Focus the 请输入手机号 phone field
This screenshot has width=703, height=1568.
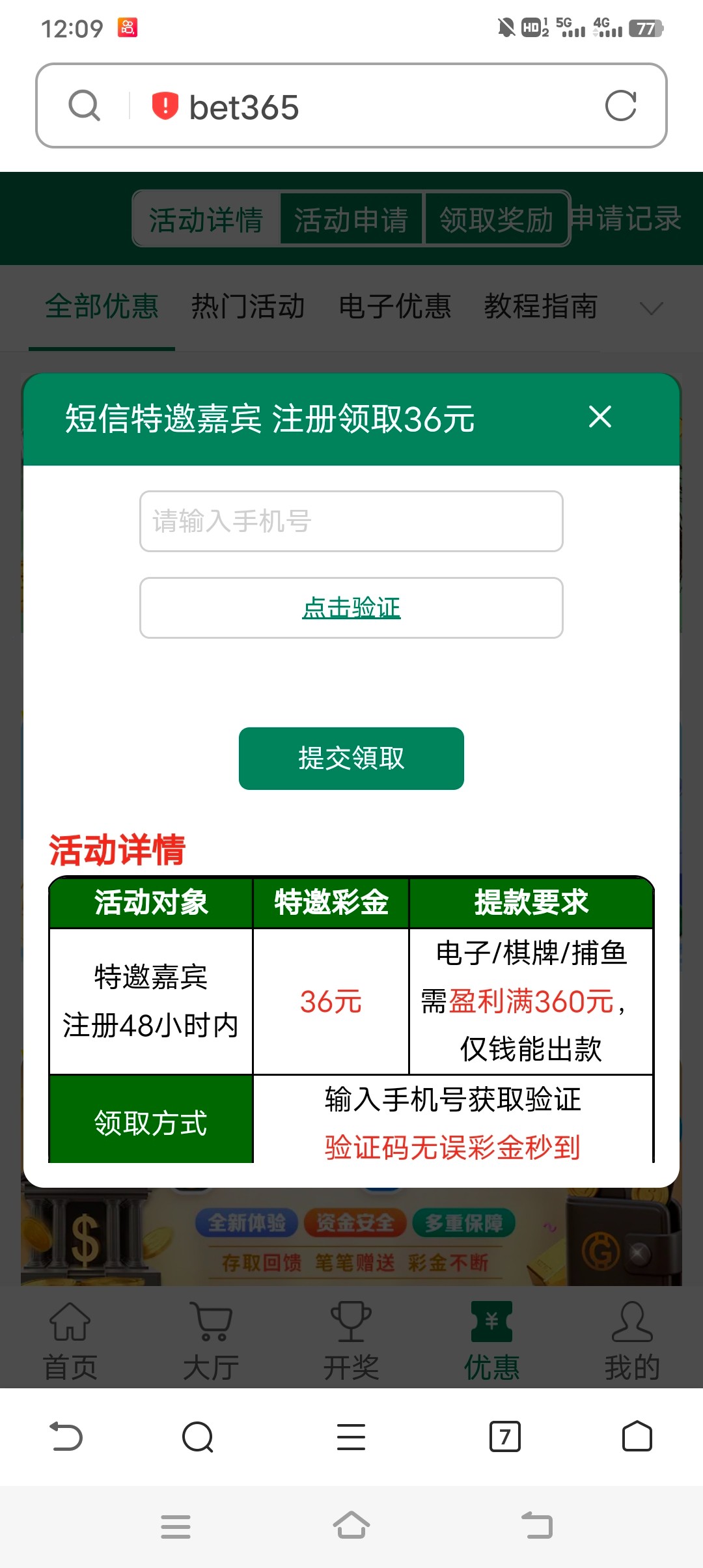click(x=351, y=521)
